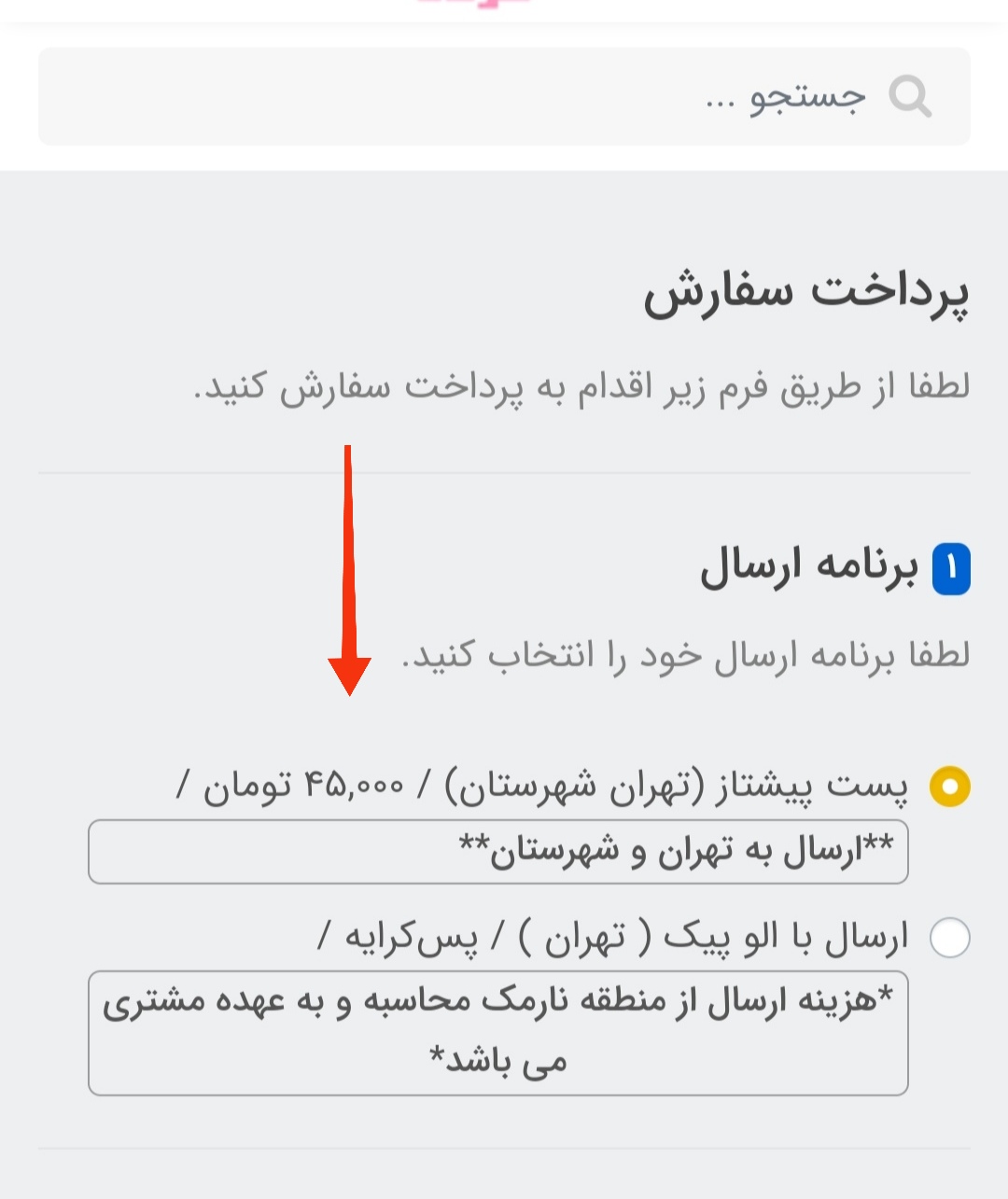Tap the جستجو search field
The image size is (1008, 1199).
504,96
